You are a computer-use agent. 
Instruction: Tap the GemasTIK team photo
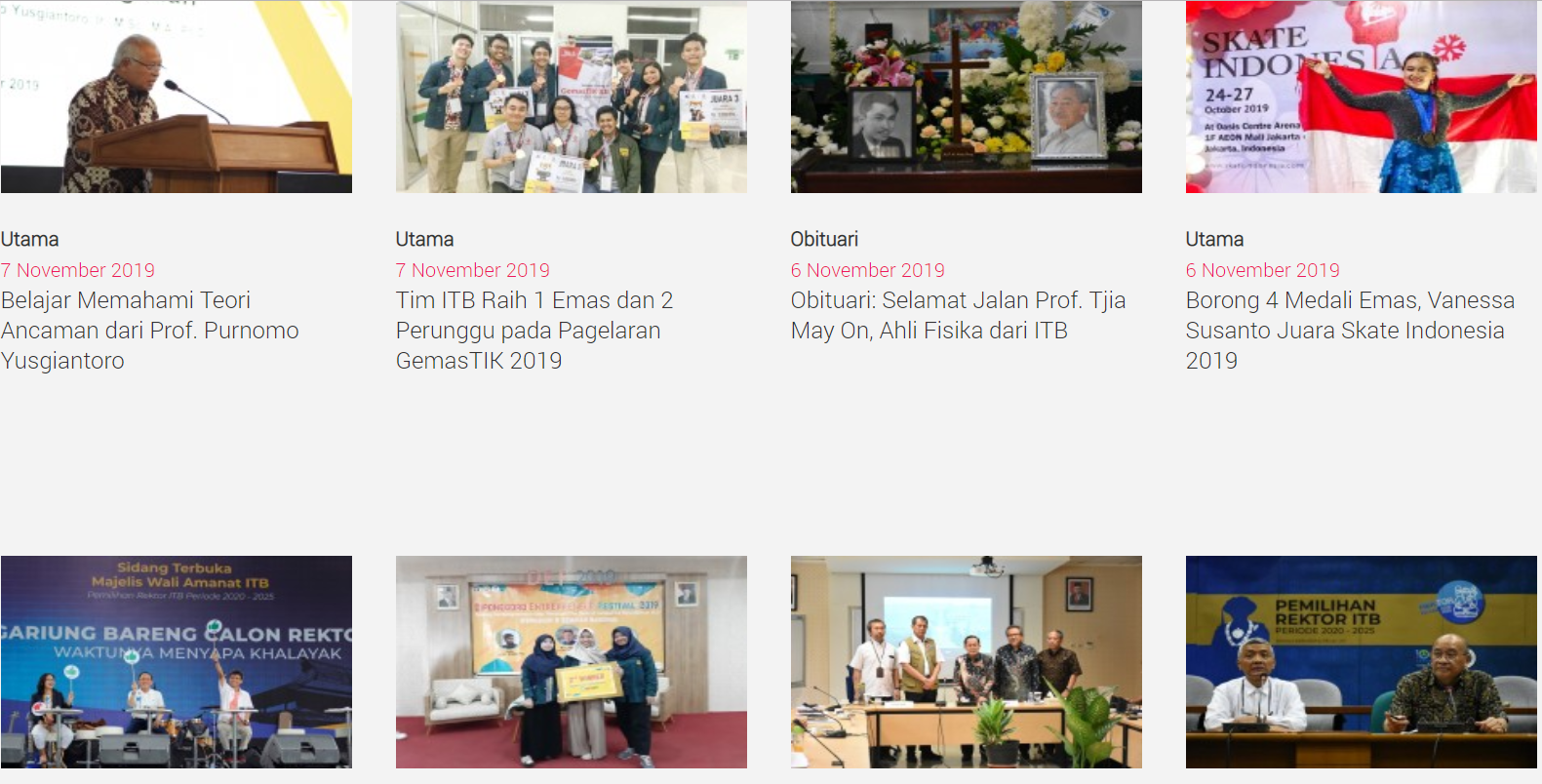(x=572, y=98)
